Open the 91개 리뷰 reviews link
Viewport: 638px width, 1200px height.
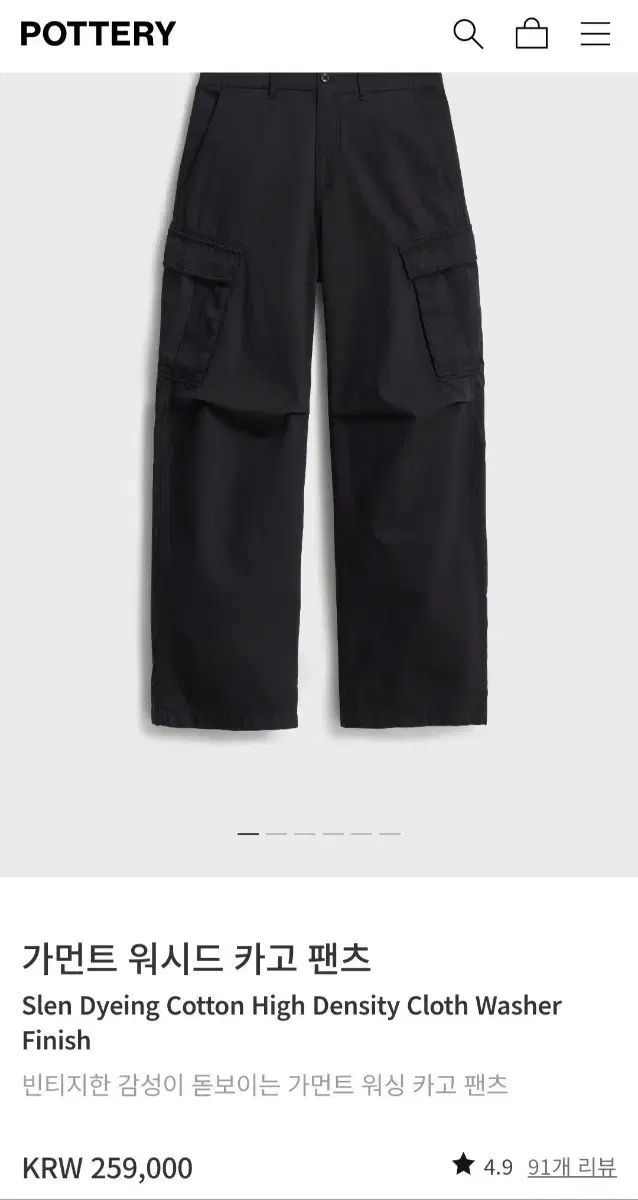[572, 1166]
